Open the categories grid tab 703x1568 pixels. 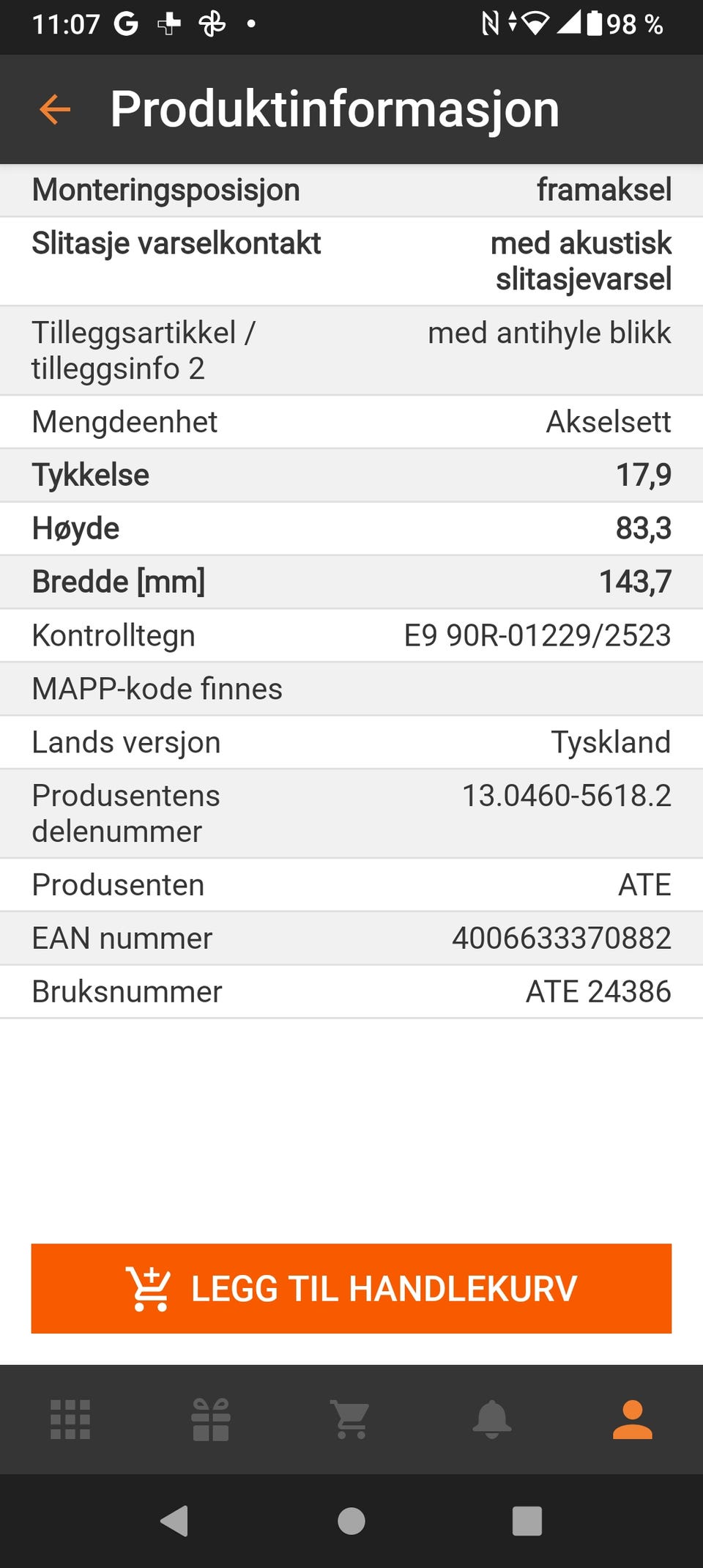point(70,1419)
